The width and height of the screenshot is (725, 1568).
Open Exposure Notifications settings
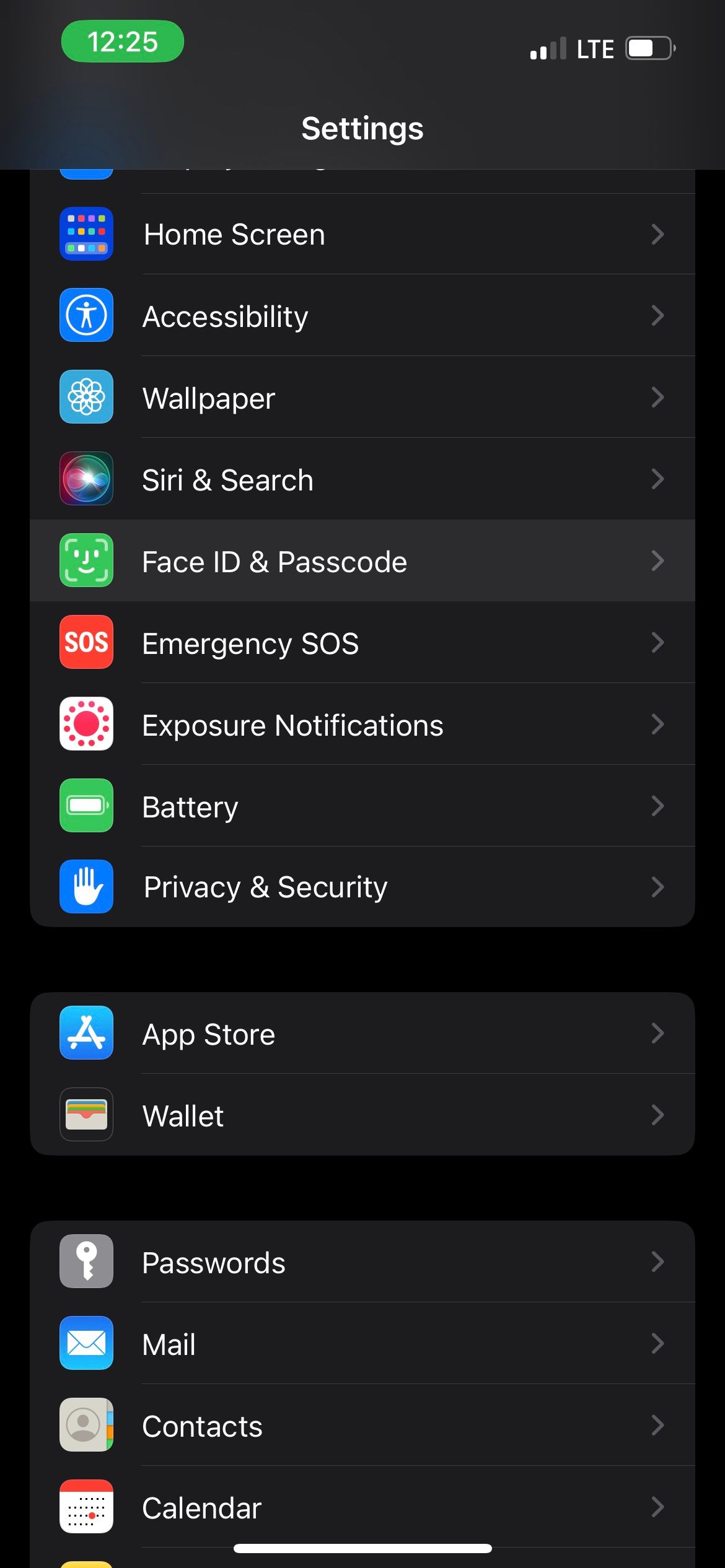pos(362,725)
